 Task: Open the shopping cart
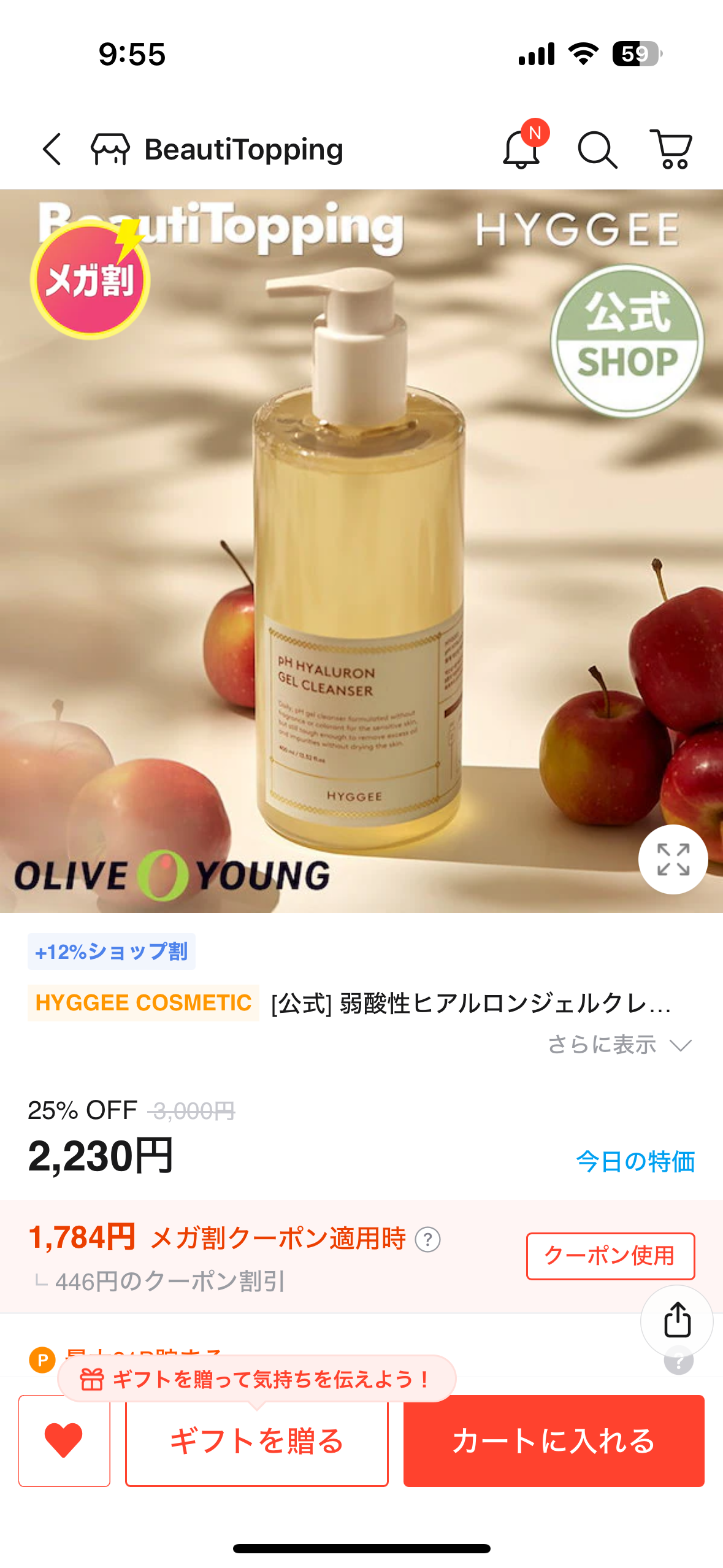pos(671,149)
